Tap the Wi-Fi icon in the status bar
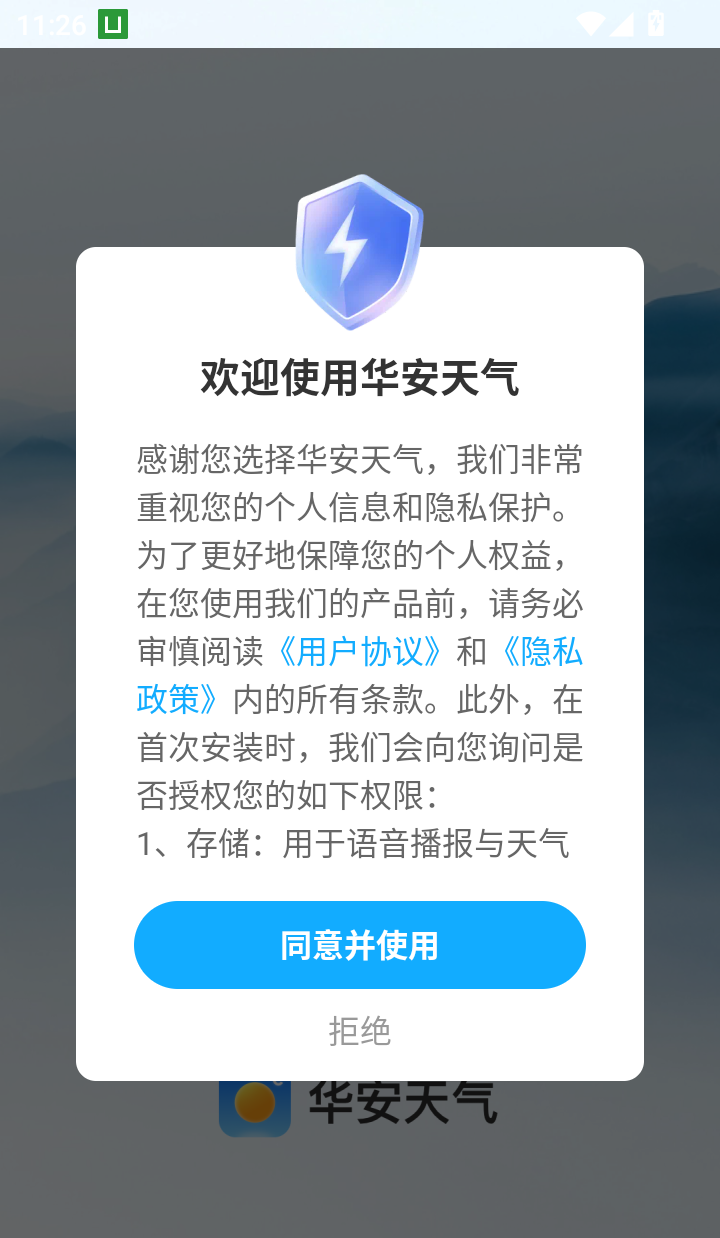The width and height of the screenshot is (720, 1238). tap(590, 22)
